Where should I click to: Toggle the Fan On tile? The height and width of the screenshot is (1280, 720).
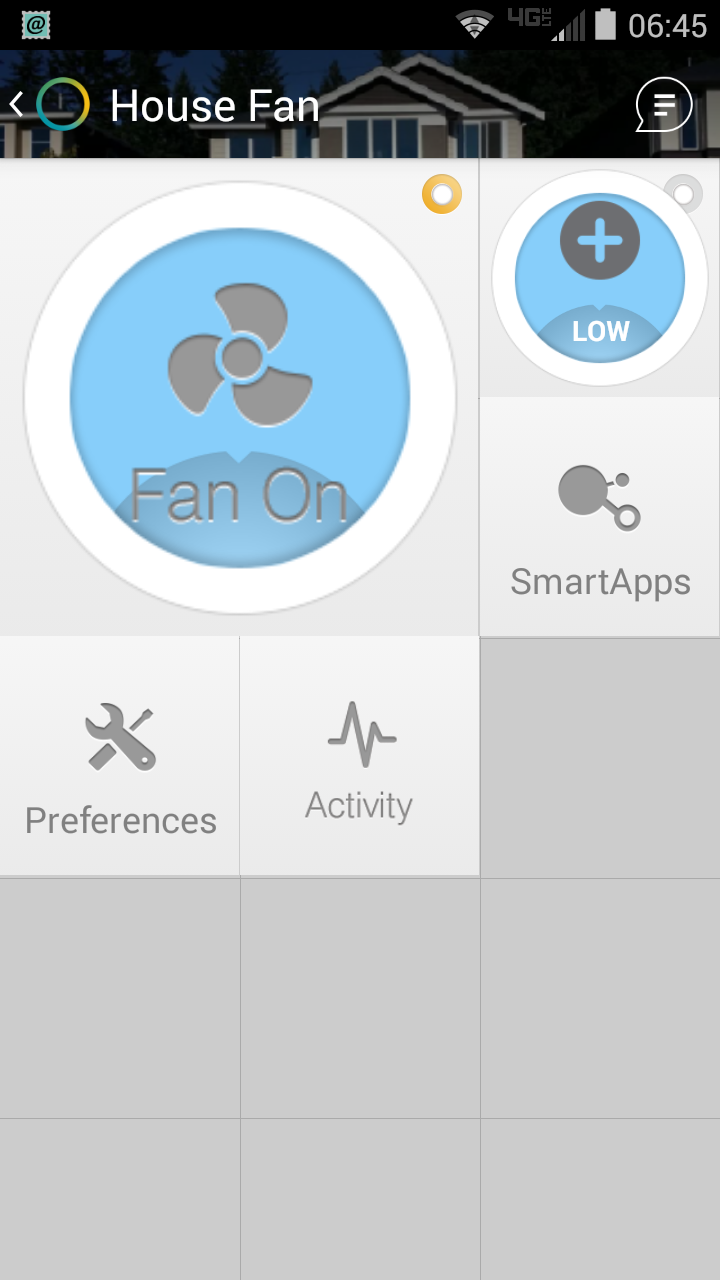(x=240, y=398)
